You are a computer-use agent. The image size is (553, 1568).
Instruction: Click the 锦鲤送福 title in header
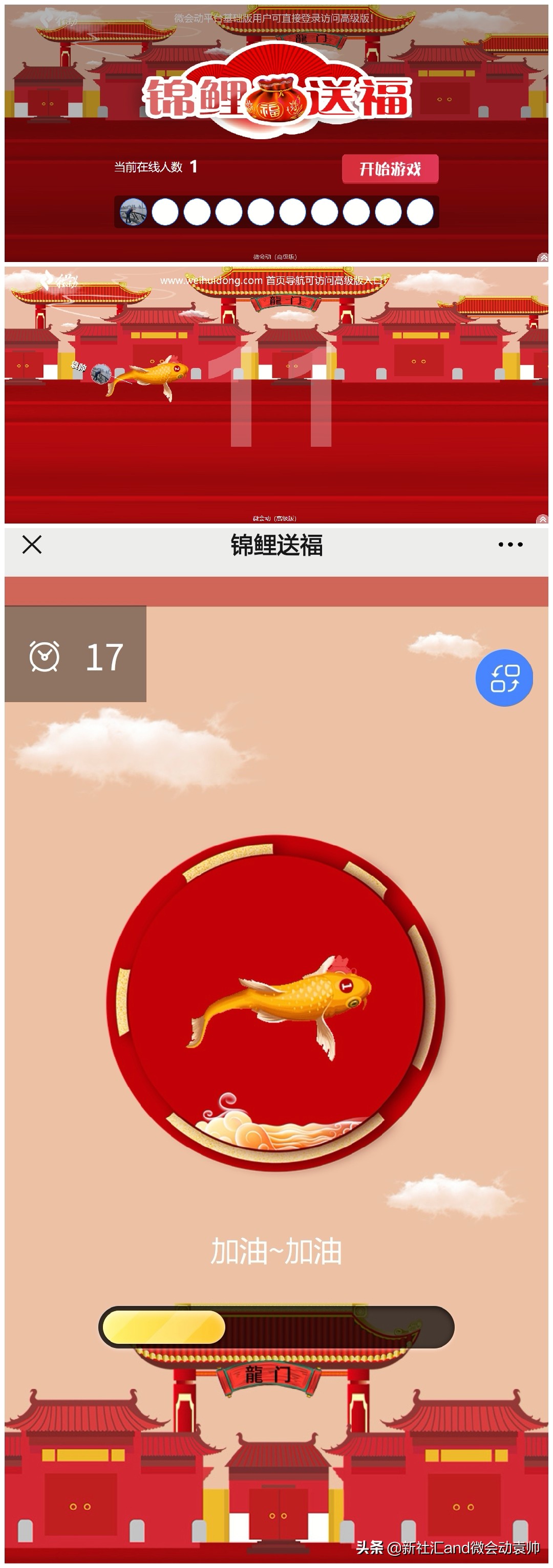pos(276,546)
